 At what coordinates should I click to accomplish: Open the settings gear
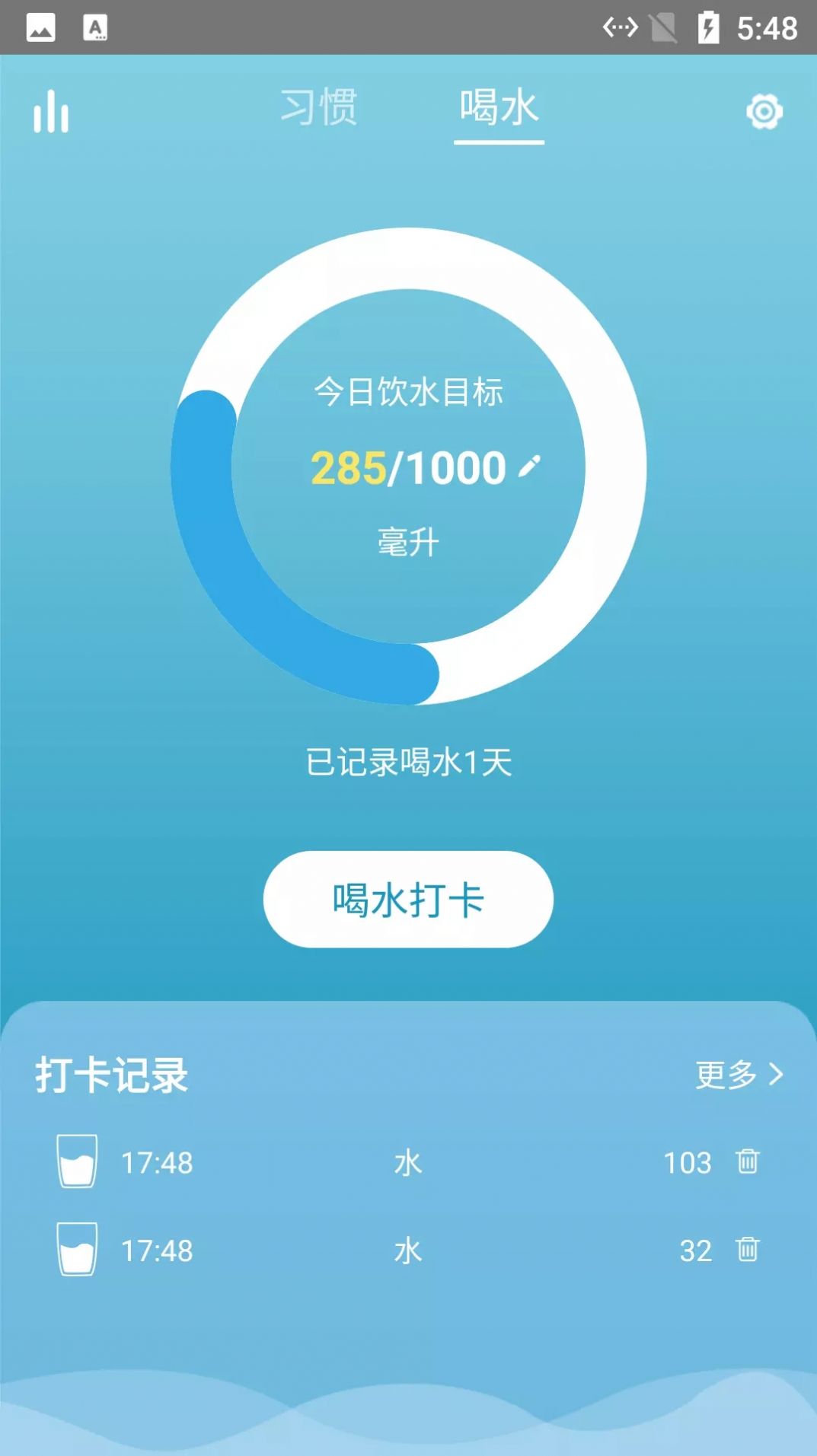[764, 111]
